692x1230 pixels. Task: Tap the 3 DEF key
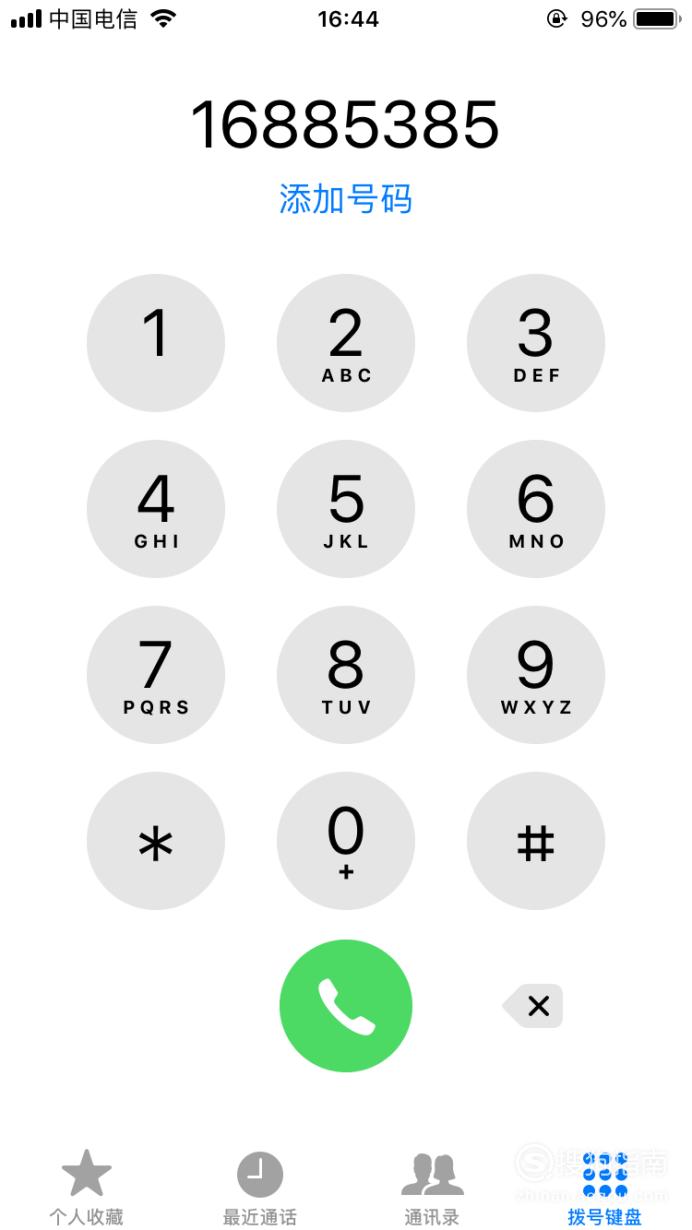click(x=536, y=343)
